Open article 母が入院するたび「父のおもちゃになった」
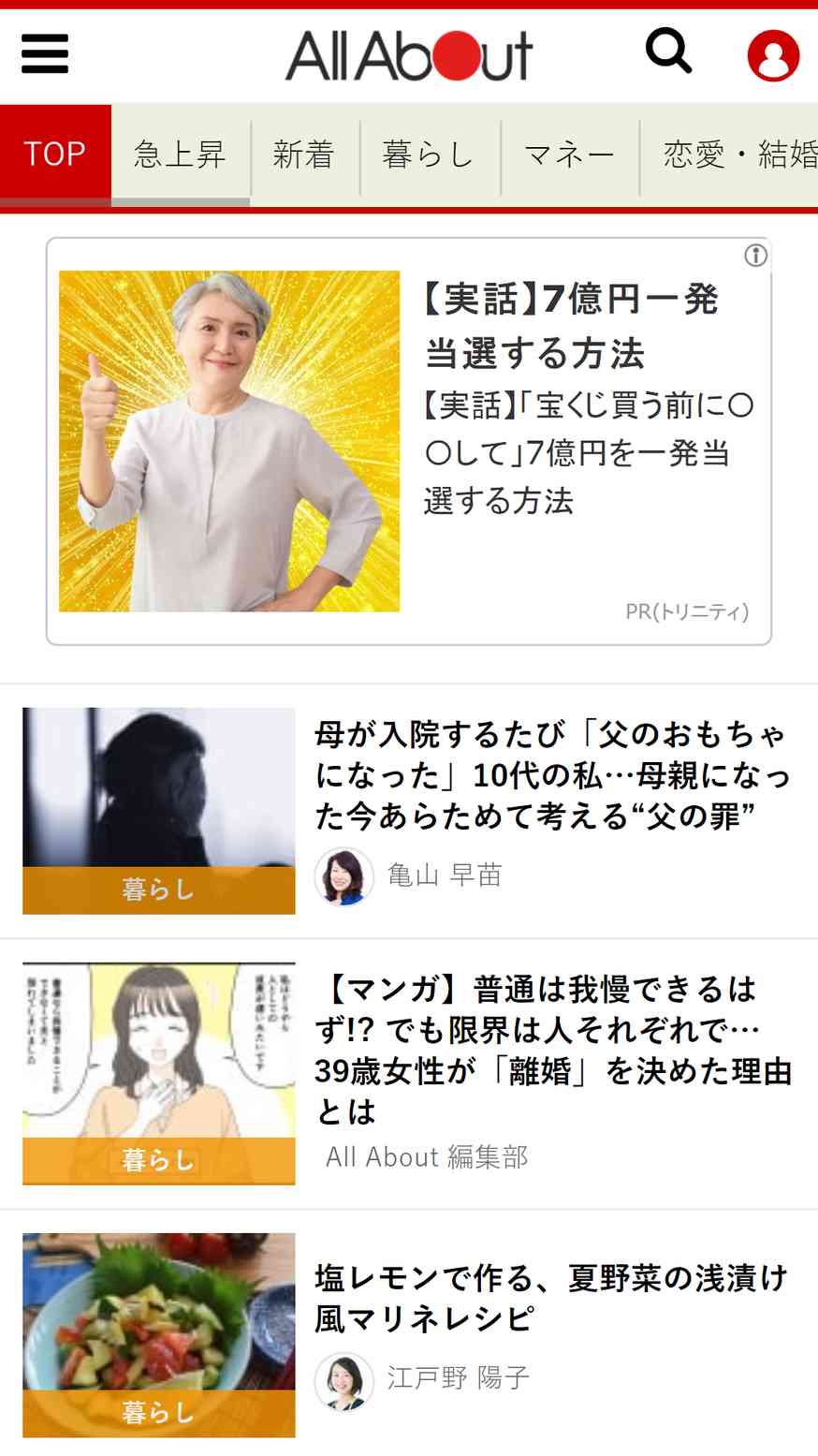Screen dimensions: 818x1456 552,775
